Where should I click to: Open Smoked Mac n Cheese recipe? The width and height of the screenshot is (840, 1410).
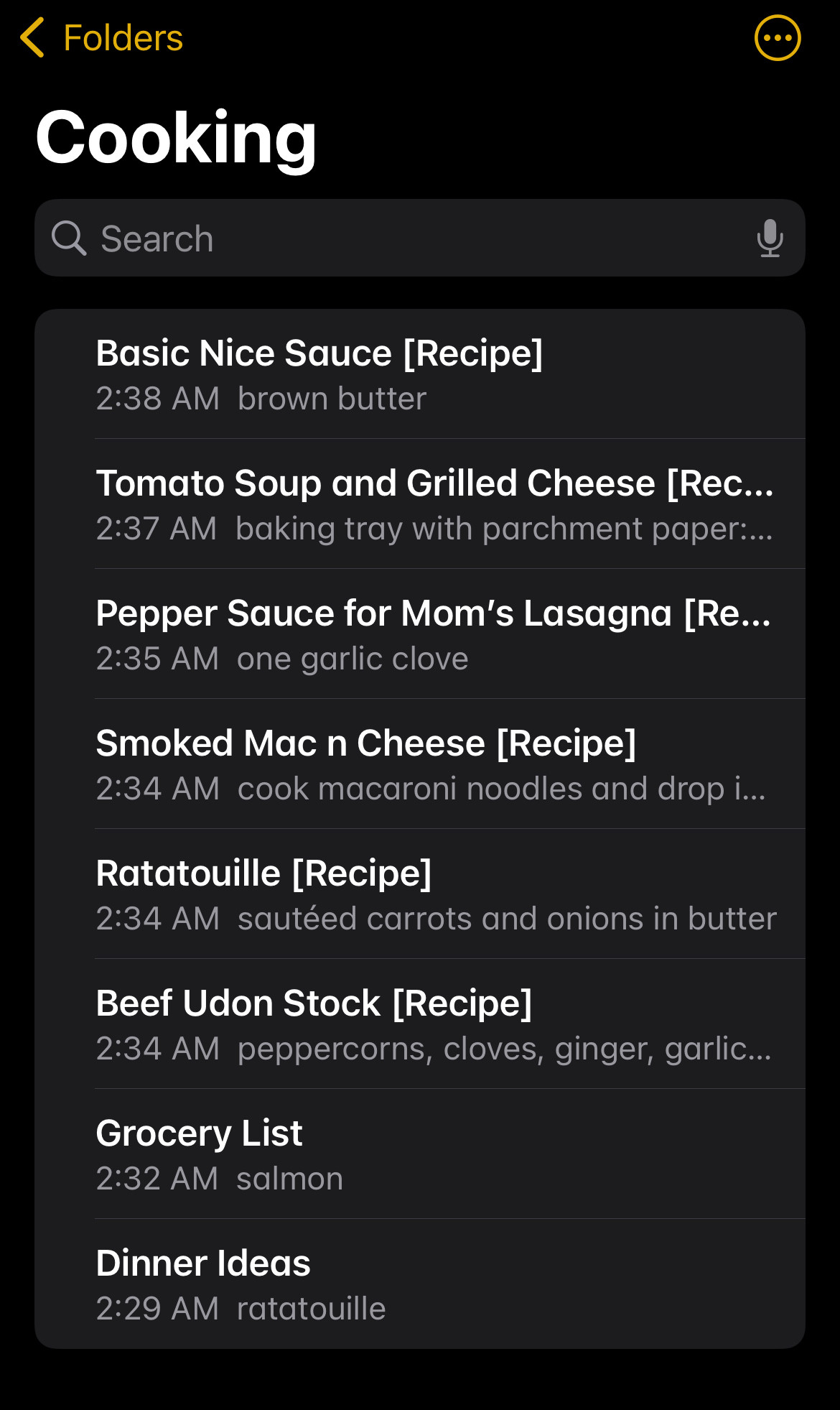tap(420, 764)
